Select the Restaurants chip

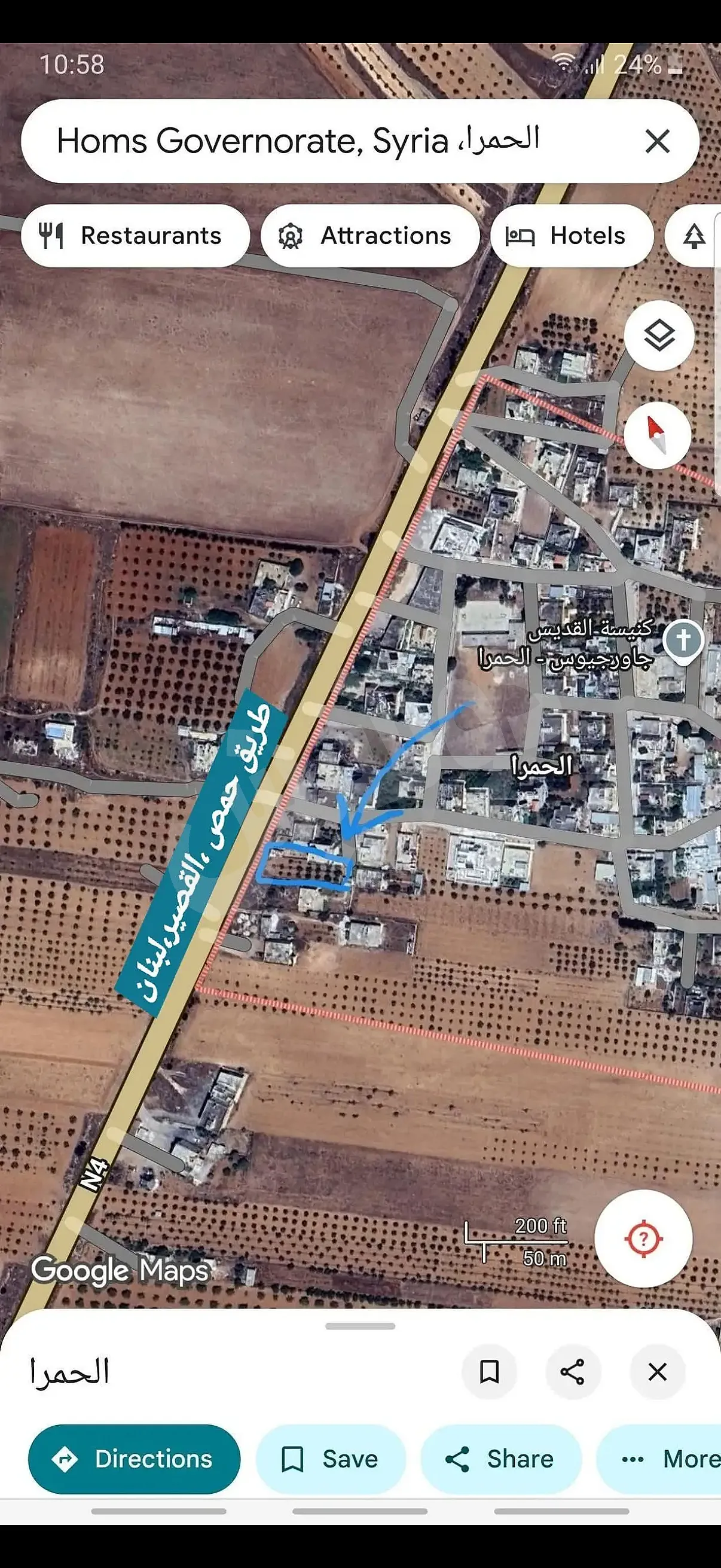pos(135,236)
